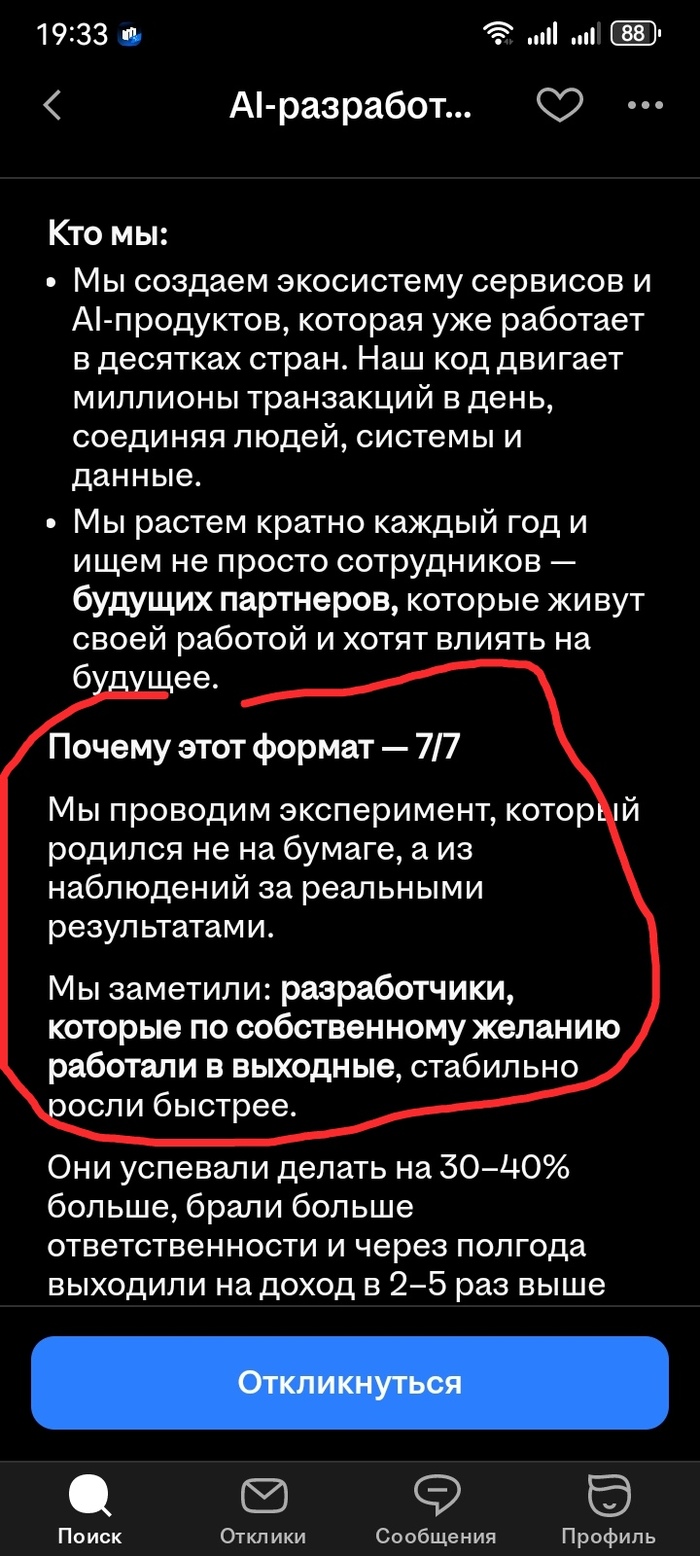Open the Отклики tab
700x1556 pixels.
(x=263, y=1510)
